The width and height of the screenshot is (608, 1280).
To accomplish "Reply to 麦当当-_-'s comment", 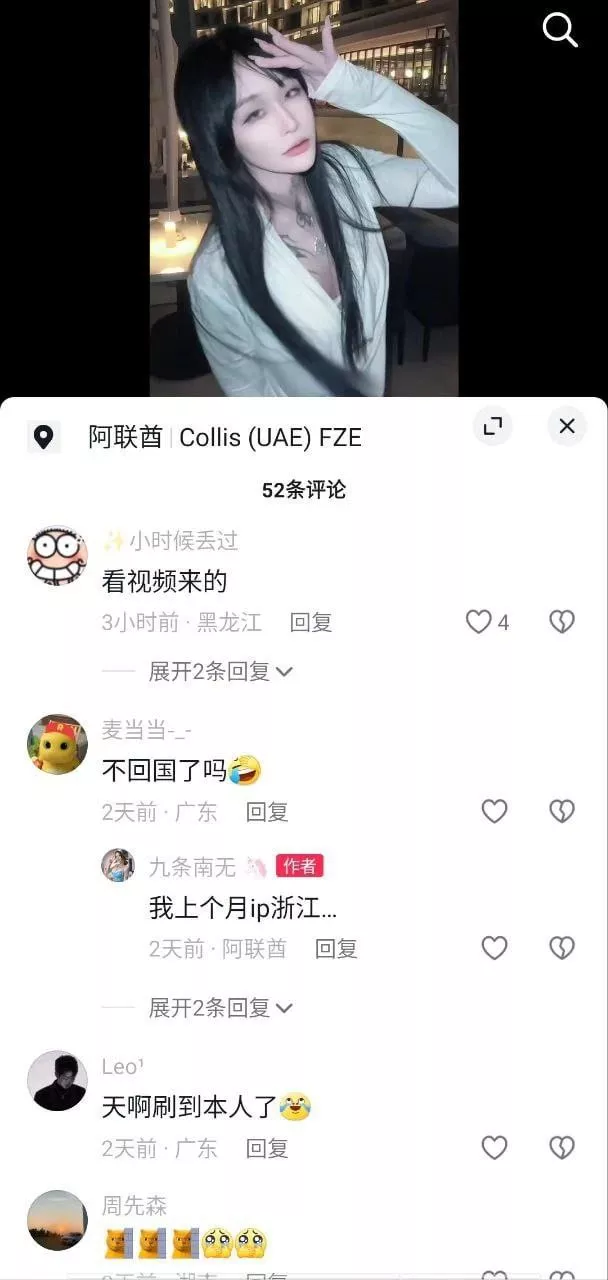I will (267, 812).
